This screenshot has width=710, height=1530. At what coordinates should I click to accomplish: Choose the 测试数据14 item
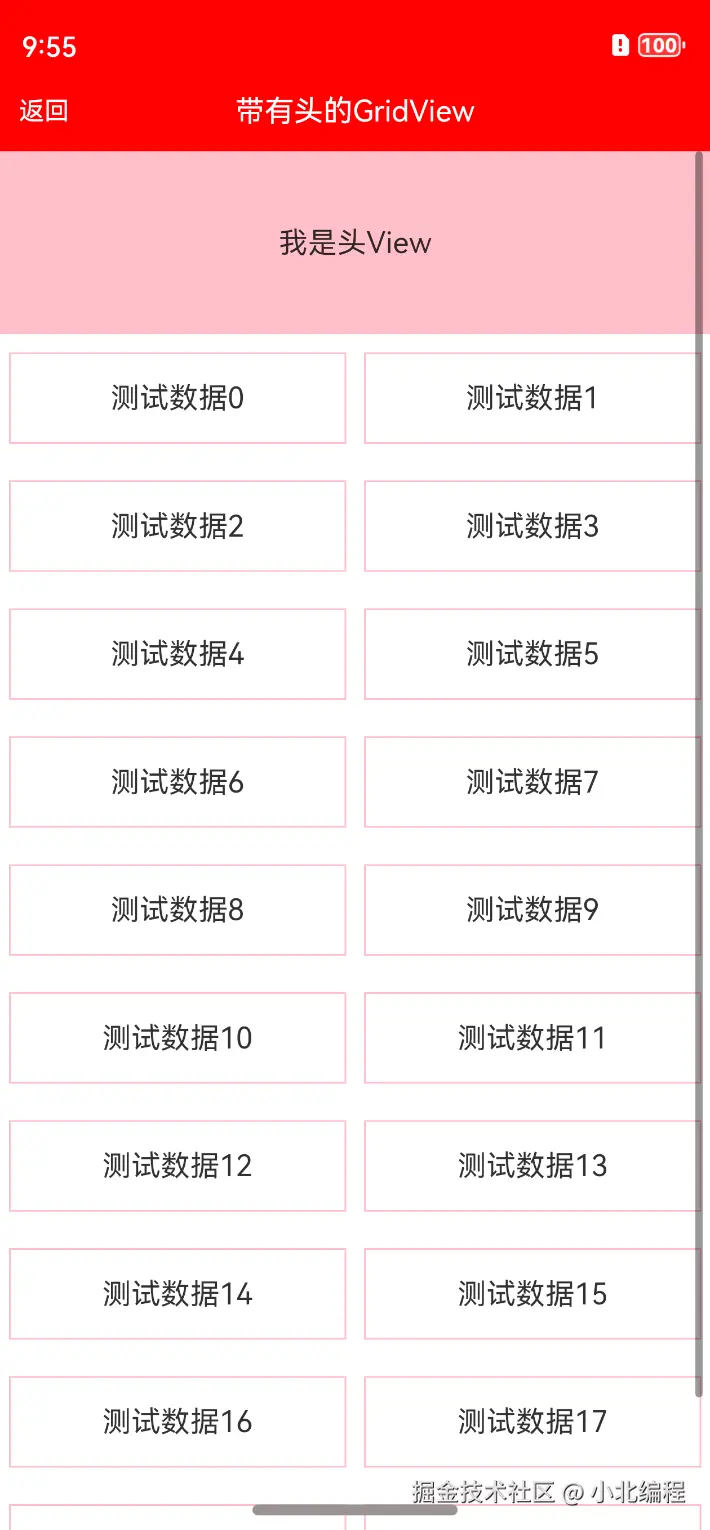[178, 1294]
